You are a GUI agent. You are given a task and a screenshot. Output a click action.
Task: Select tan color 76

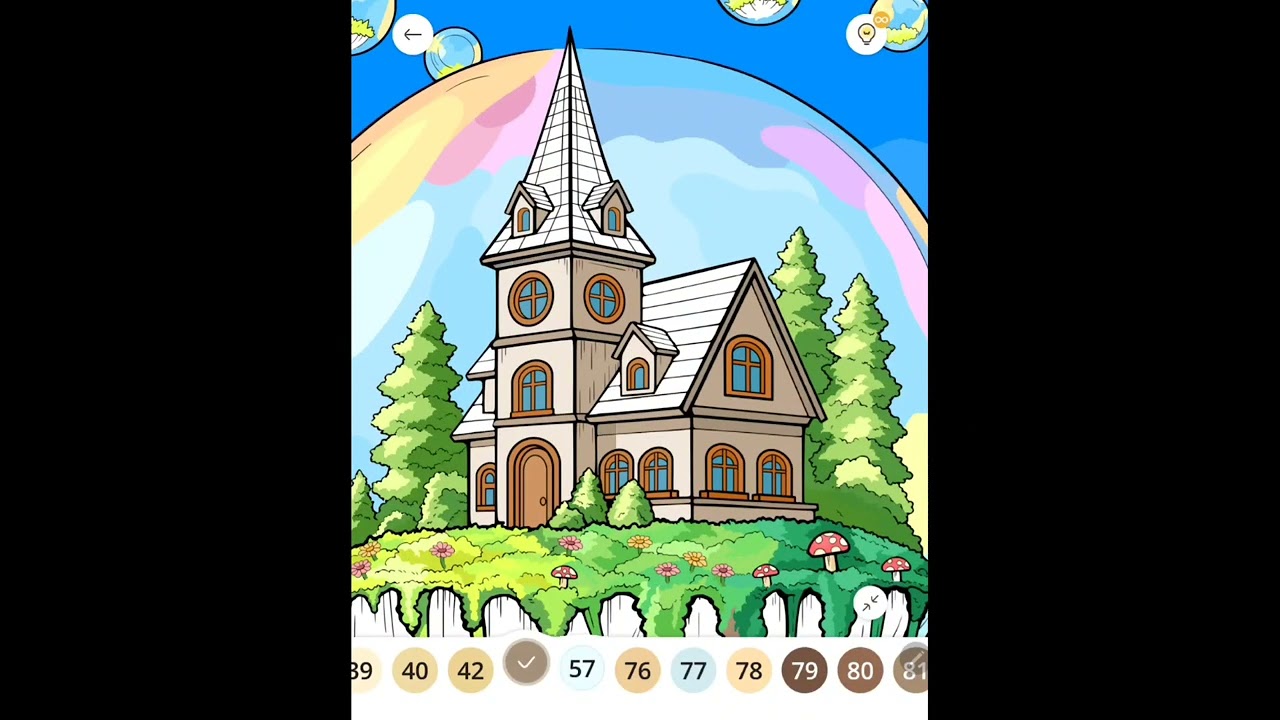coord(637,671)
